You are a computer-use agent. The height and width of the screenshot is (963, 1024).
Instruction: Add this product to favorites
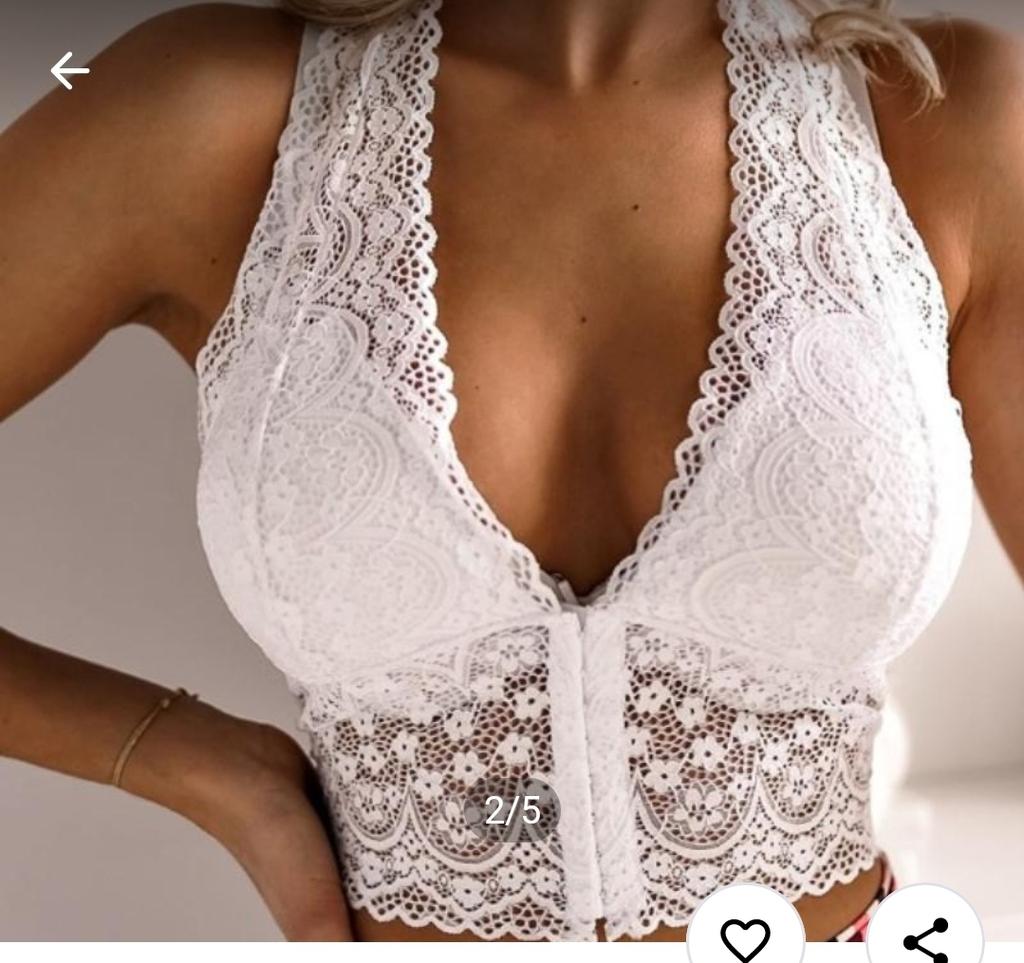(x=745, y=936)
